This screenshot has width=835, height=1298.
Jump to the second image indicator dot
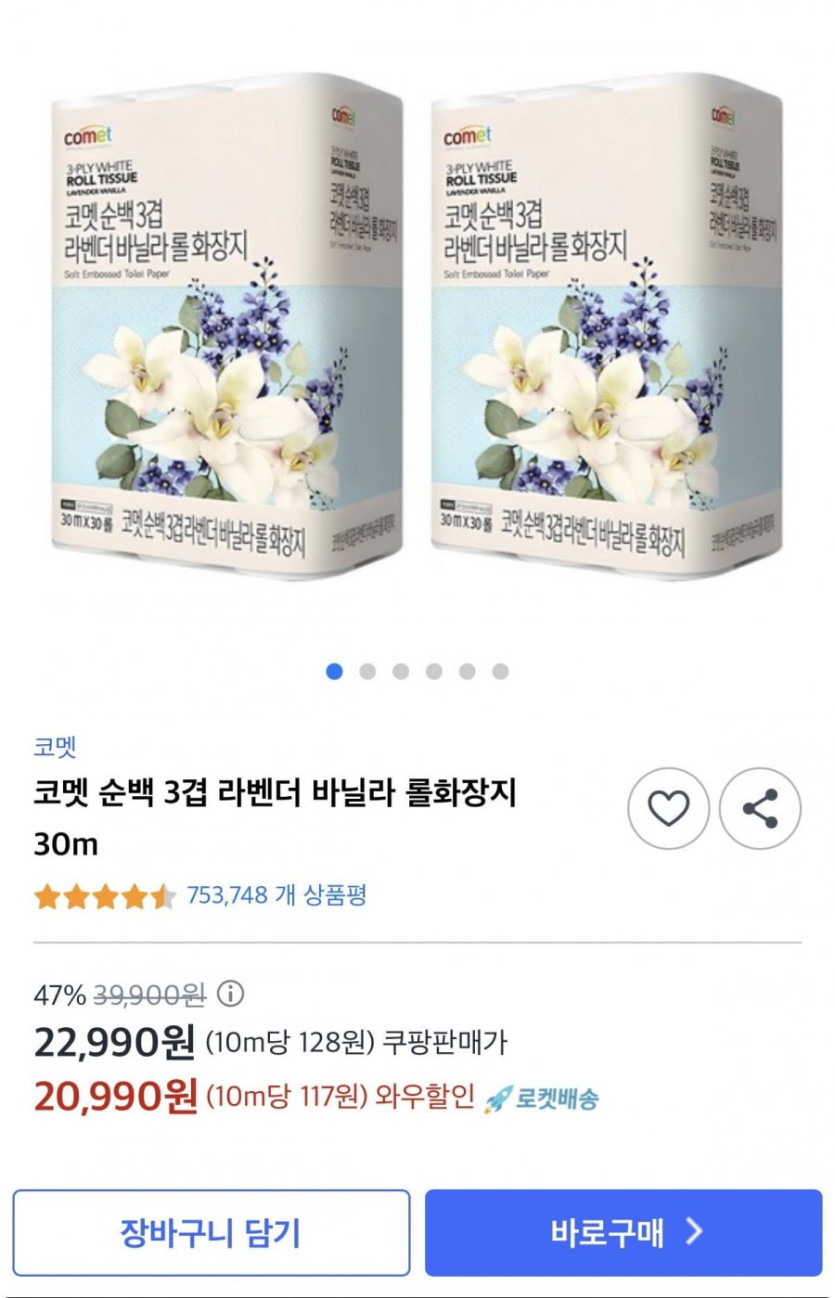click(368, 671)
